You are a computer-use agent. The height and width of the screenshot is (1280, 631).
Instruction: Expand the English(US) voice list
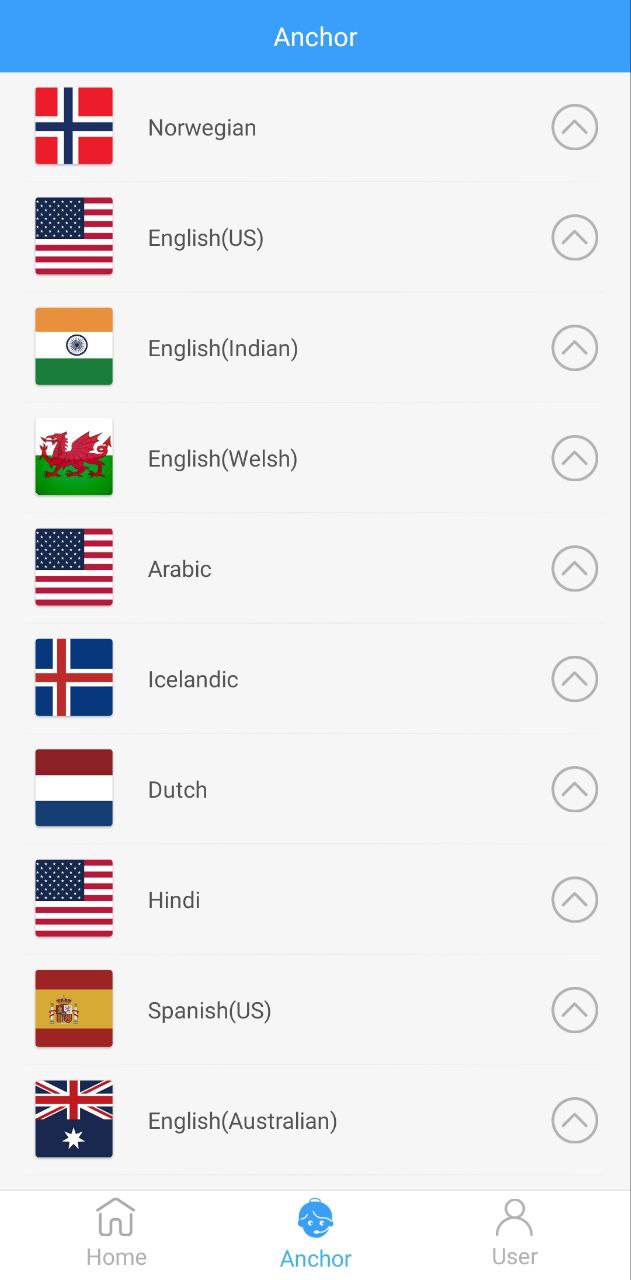tap(574, 237)
